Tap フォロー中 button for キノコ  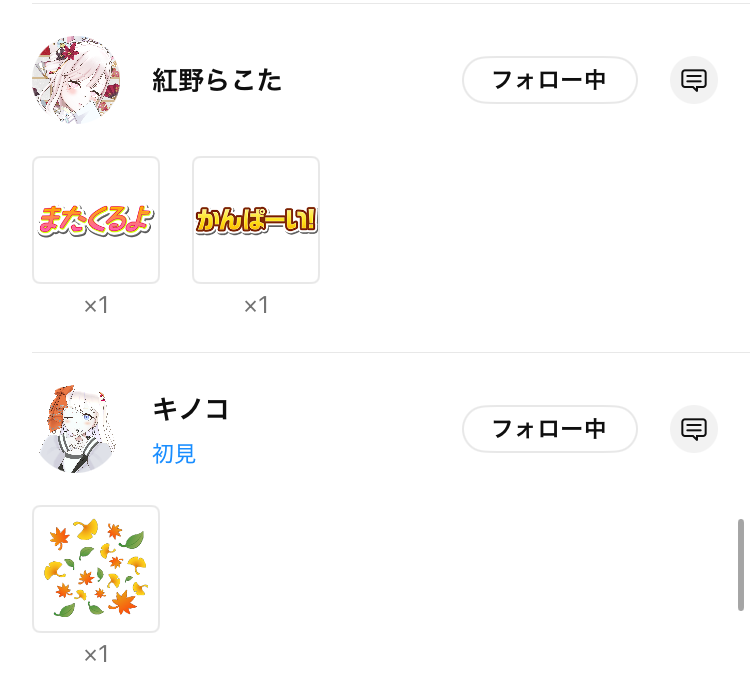pos(549,429)
